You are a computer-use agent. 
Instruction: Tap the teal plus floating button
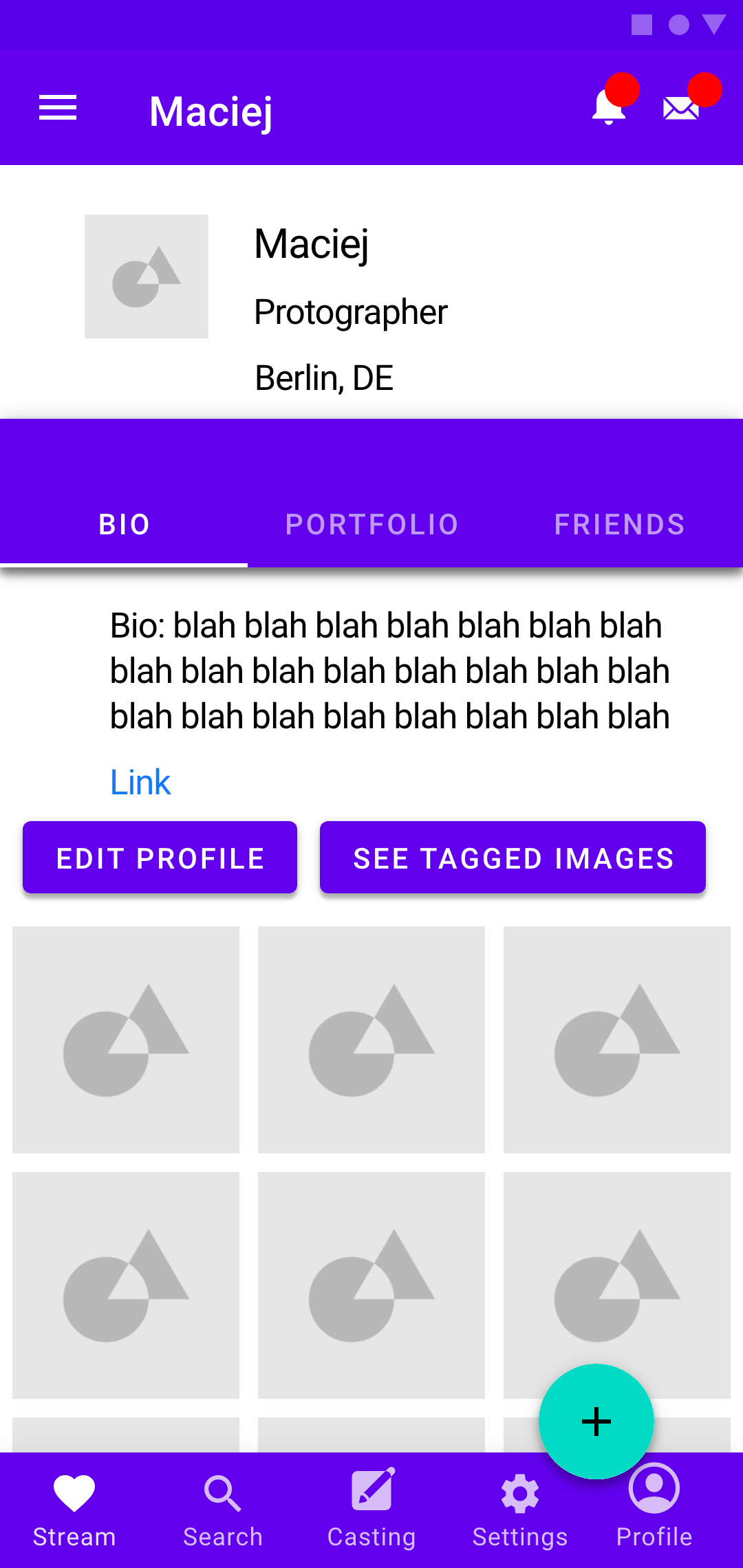click(596, 1422)
